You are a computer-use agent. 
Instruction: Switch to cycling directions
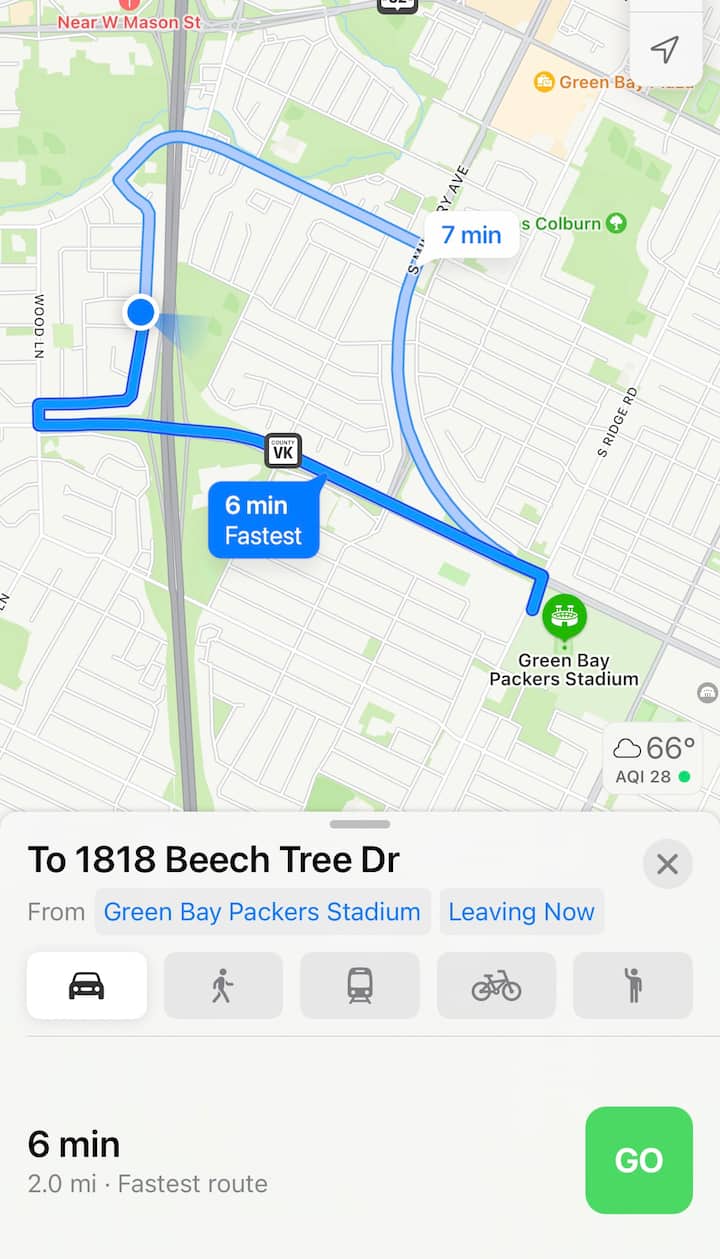point(496,985)
